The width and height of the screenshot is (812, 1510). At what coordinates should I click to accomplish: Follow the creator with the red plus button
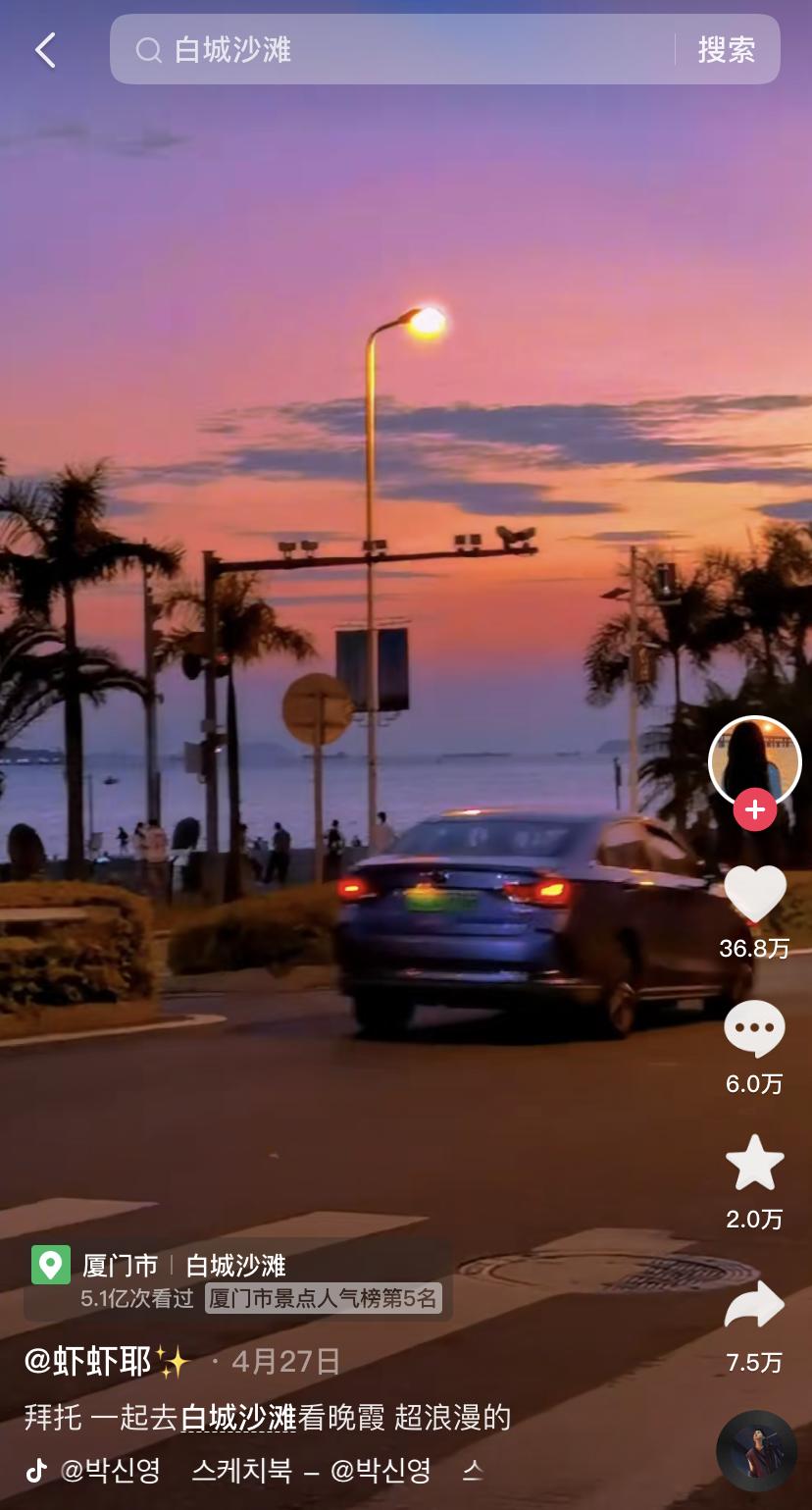coord(754,809)
